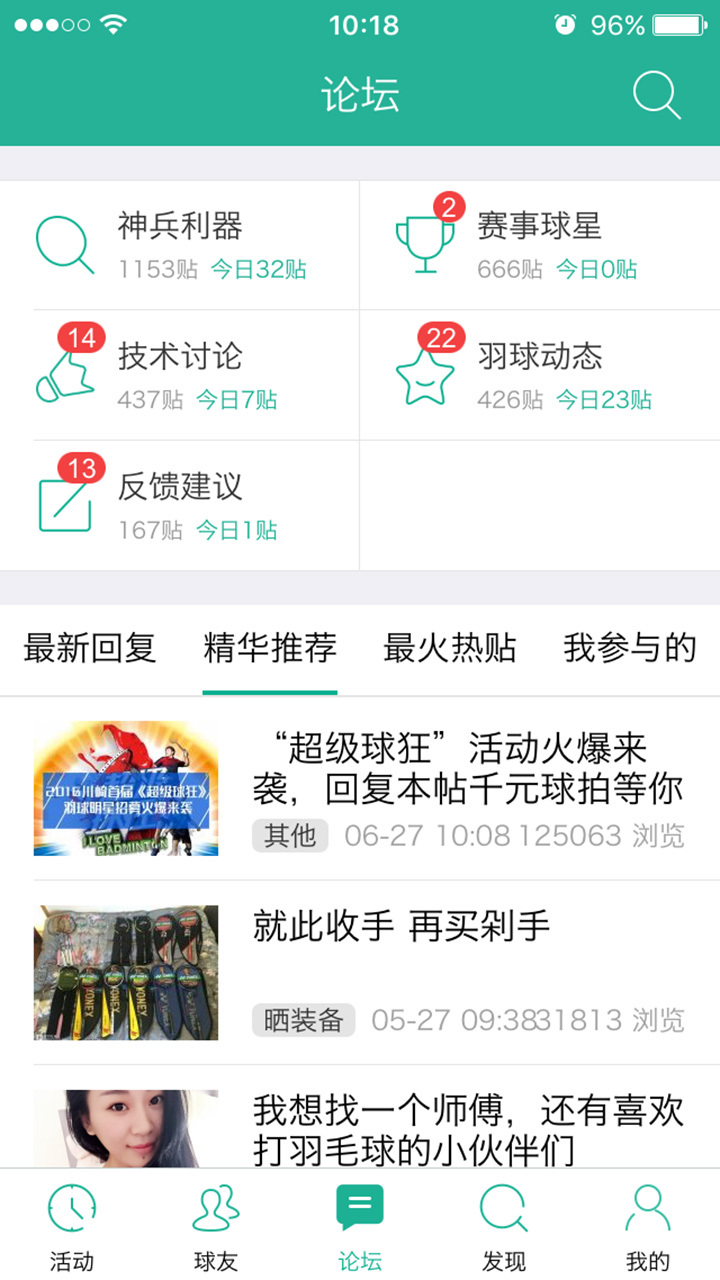Select the megaphone icon for 技术讨论
This screenshot has width=720, height=1280.
(x=64, y=373)
